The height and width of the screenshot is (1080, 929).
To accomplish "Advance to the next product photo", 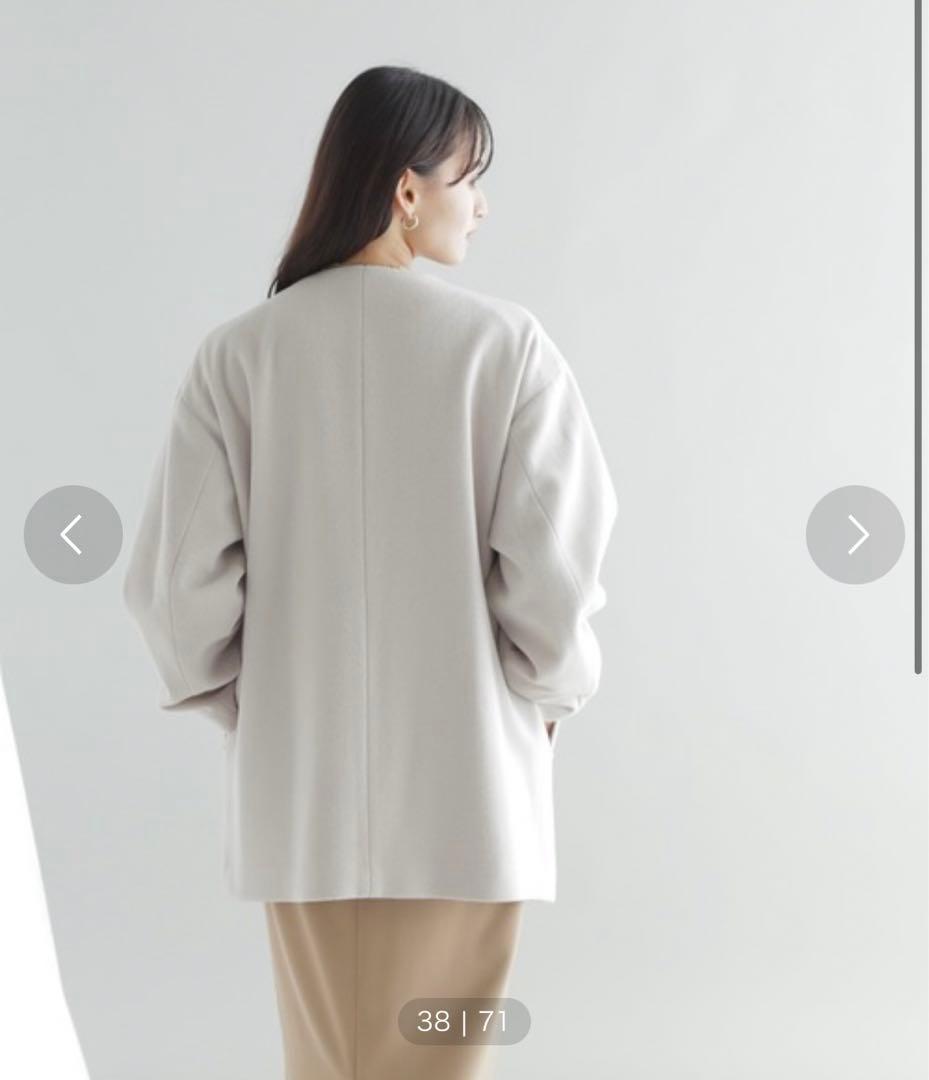I will point(855,534).
